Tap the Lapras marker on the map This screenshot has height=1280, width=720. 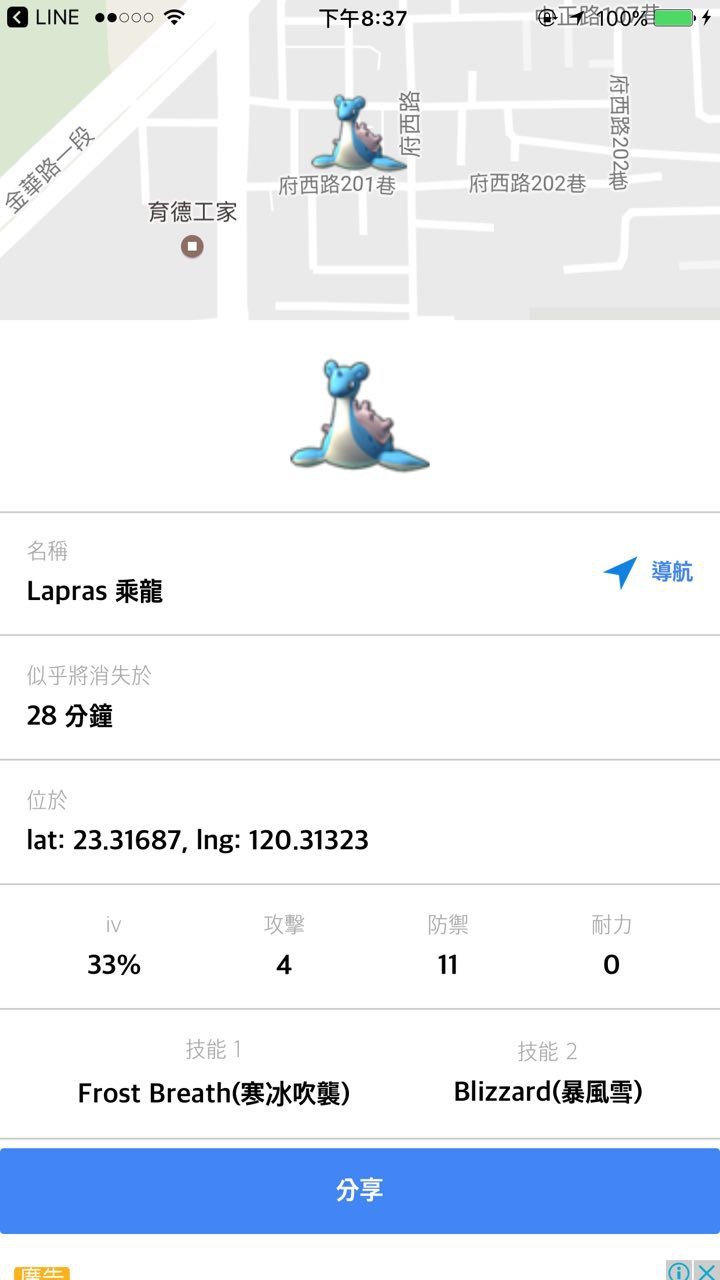[346, 133]
